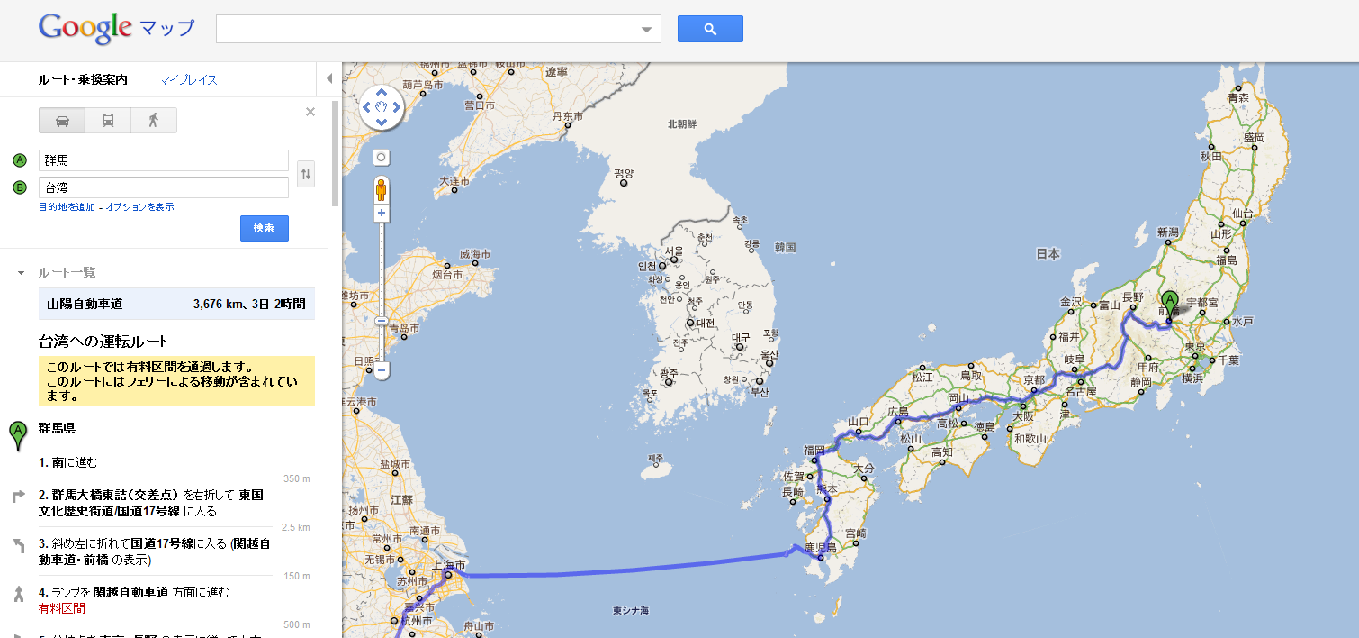Open the search box dropdown arrow

coord(647,29)
